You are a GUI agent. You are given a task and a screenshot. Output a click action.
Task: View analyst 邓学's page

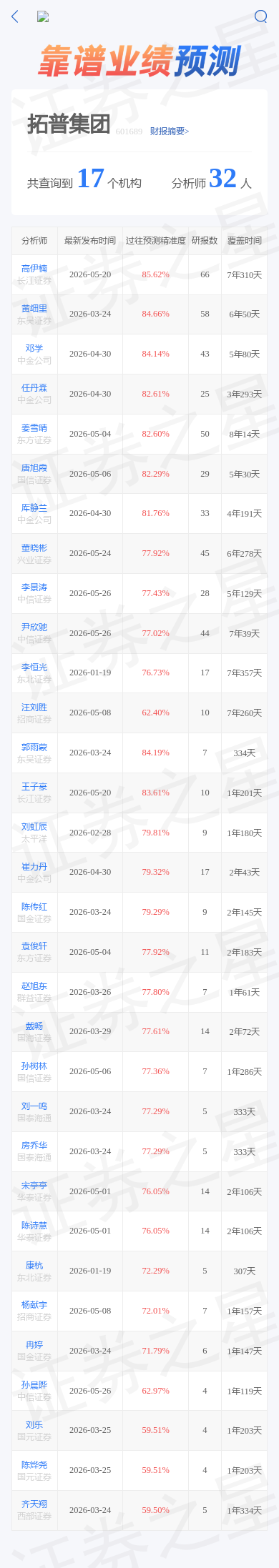click(34, 349)
